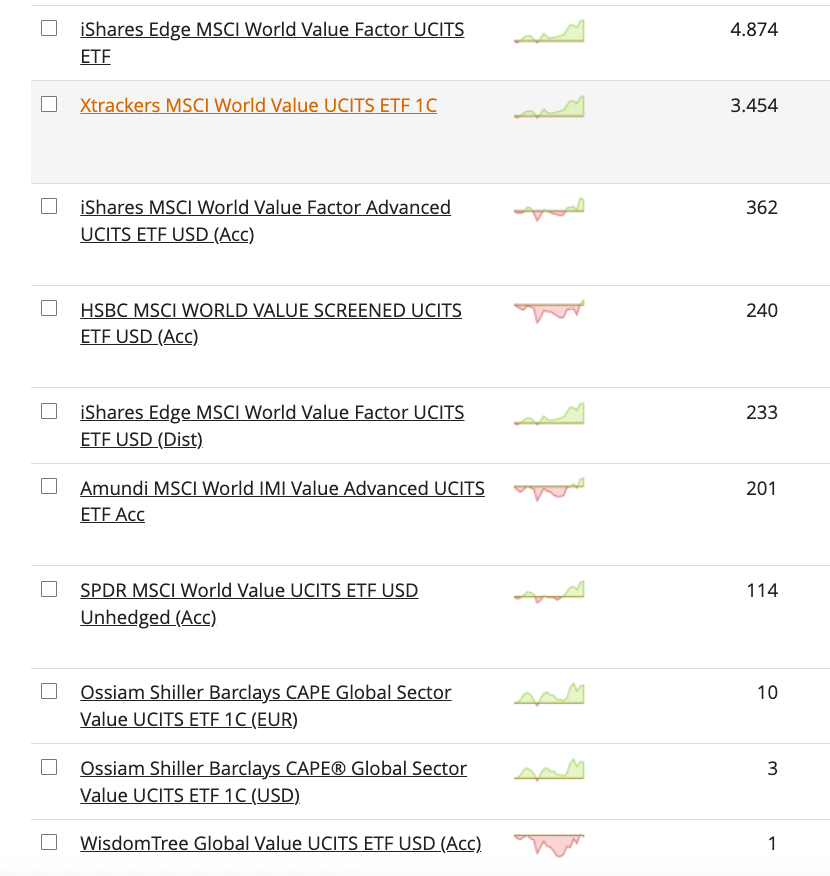Screen dimensions: 830x876
Task: Select the WisdomTree Global Value checkbox
Action: coord(49,842)
